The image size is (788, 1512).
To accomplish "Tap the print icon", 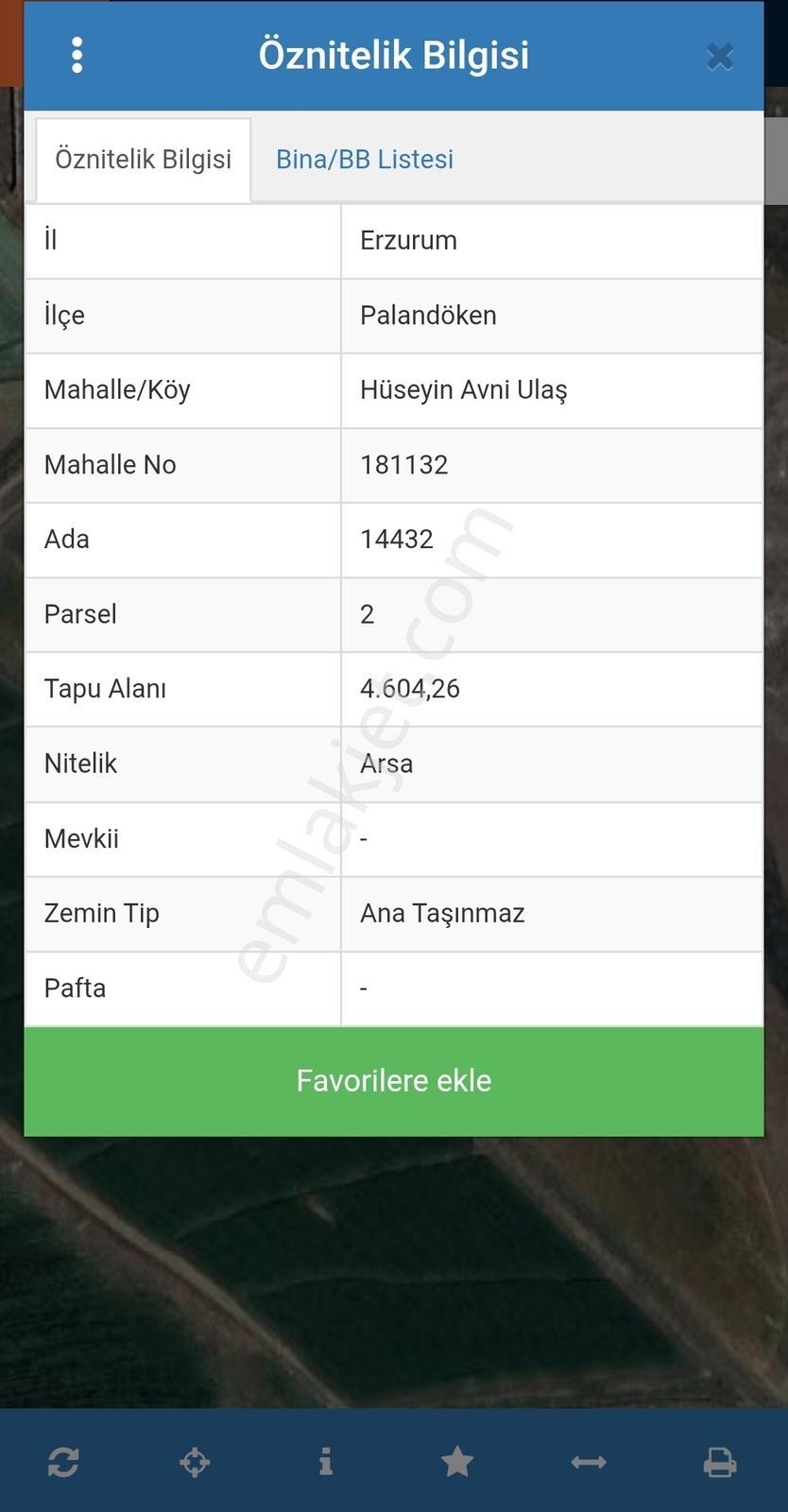I will (x=720, y=1463).
